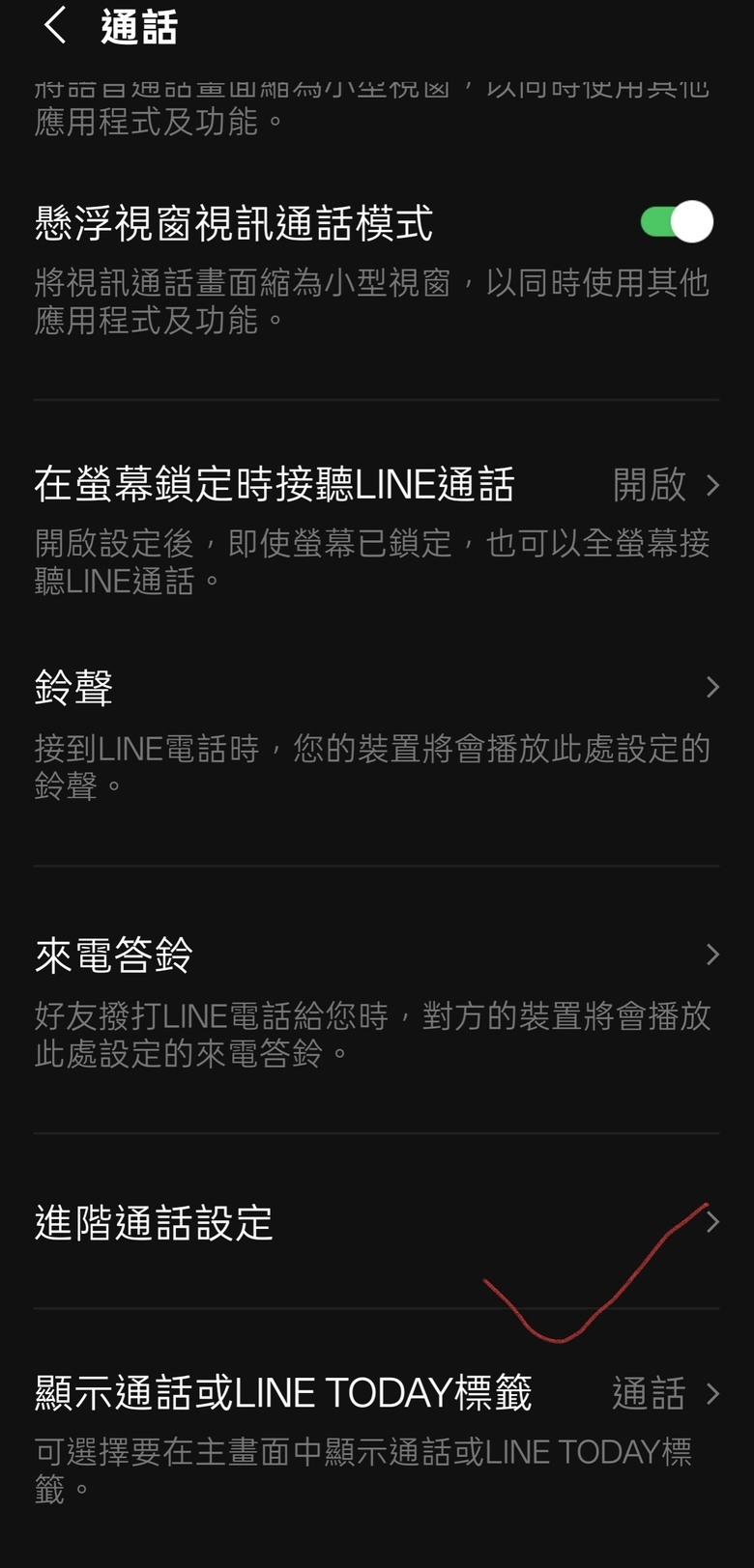Go back from the 通話 settings page

55,26
